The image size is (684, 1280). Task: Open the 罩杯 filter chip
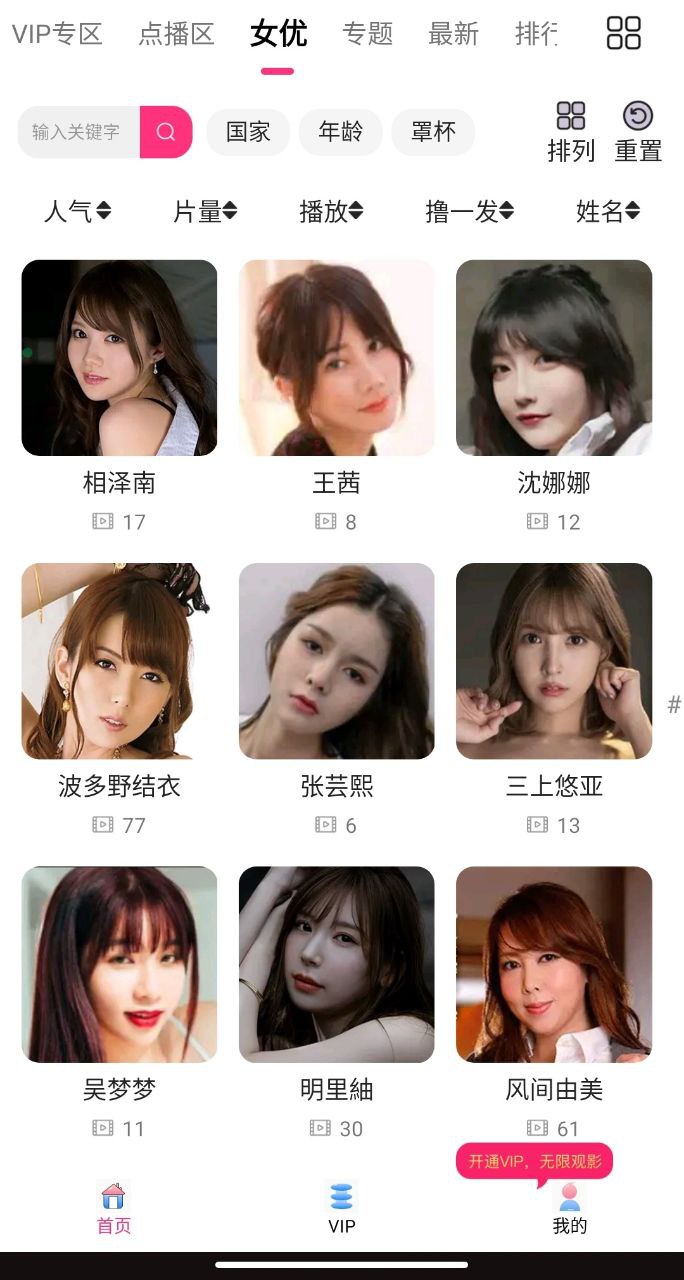tap(433, 132)
